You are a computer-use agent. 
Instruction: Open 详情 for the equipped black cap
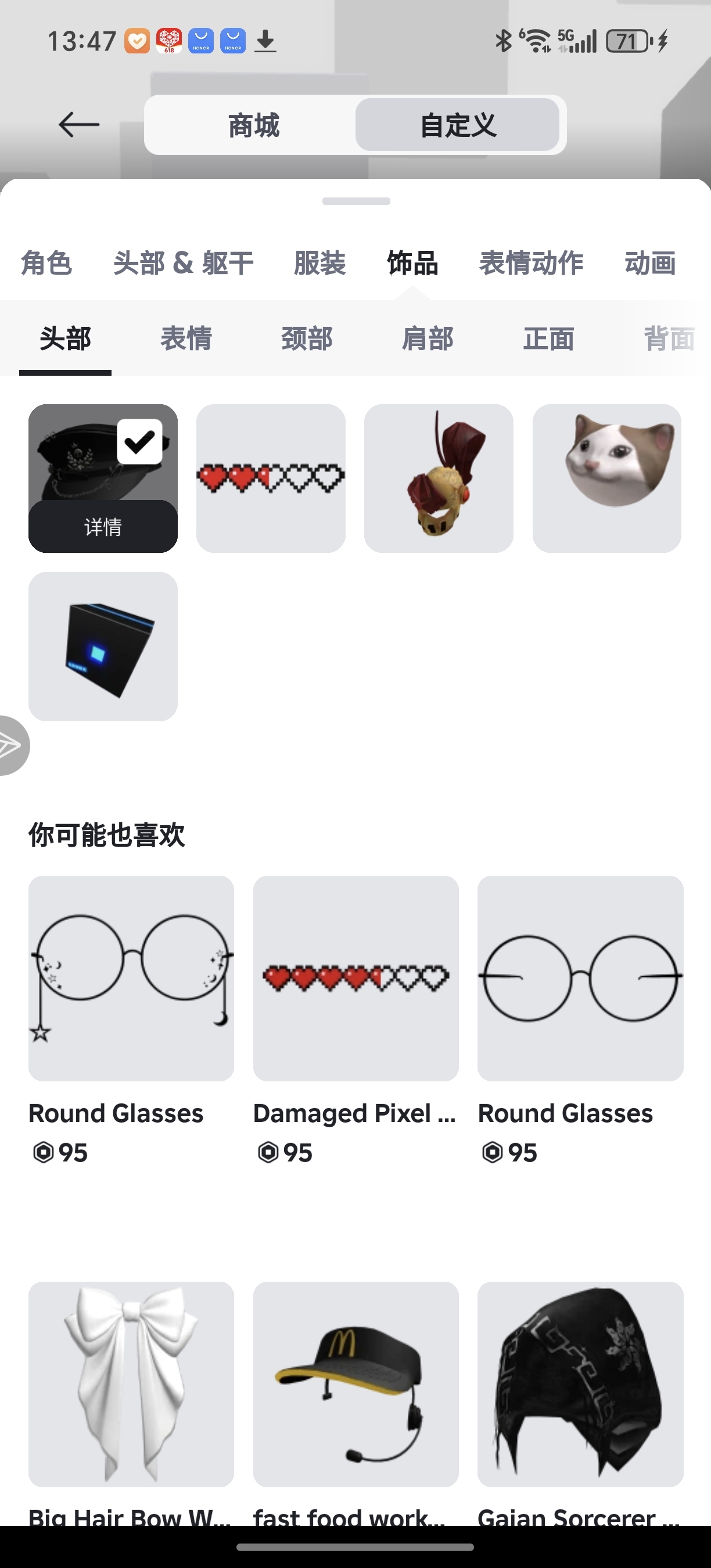(x=103, y=527)
